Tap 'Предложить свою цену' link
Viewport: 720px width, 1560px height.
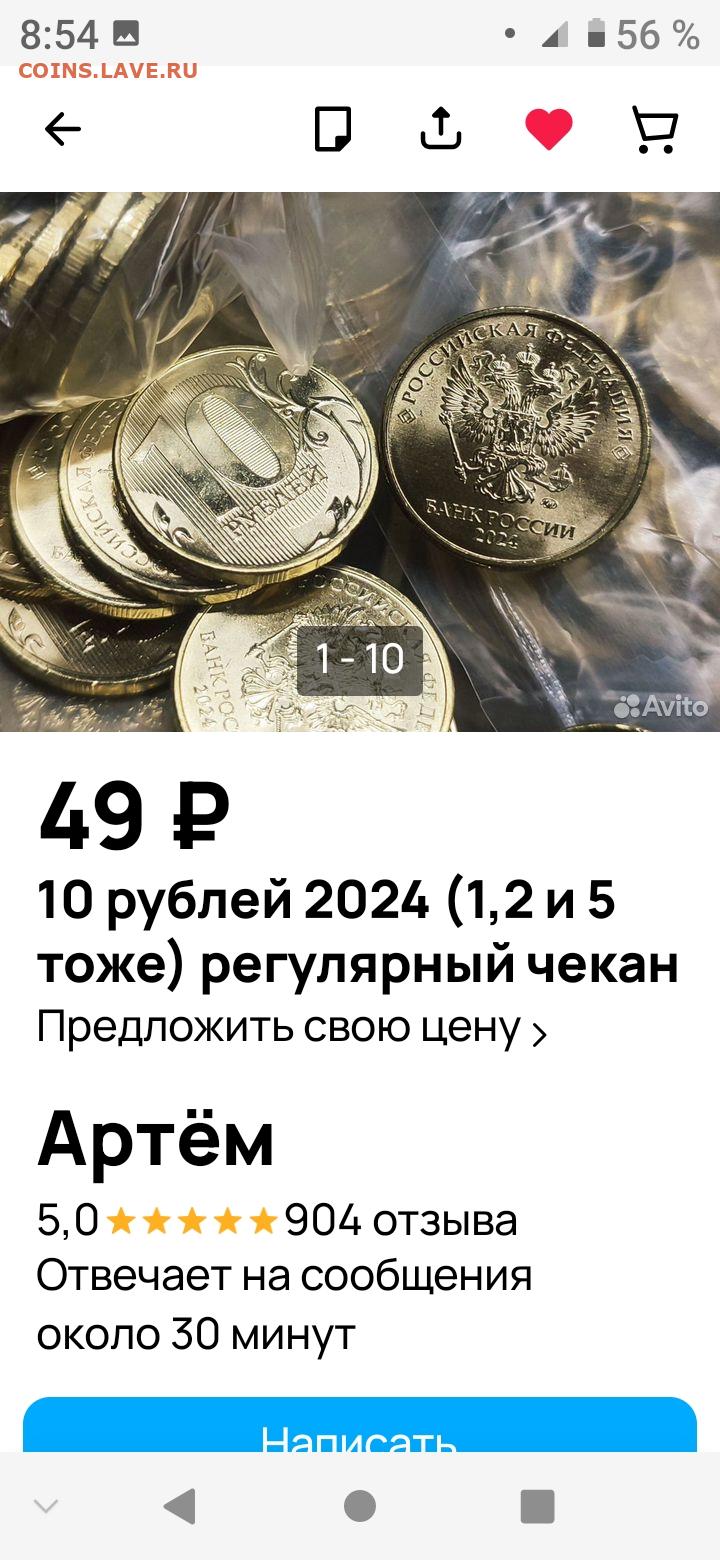coord(292,1027)
